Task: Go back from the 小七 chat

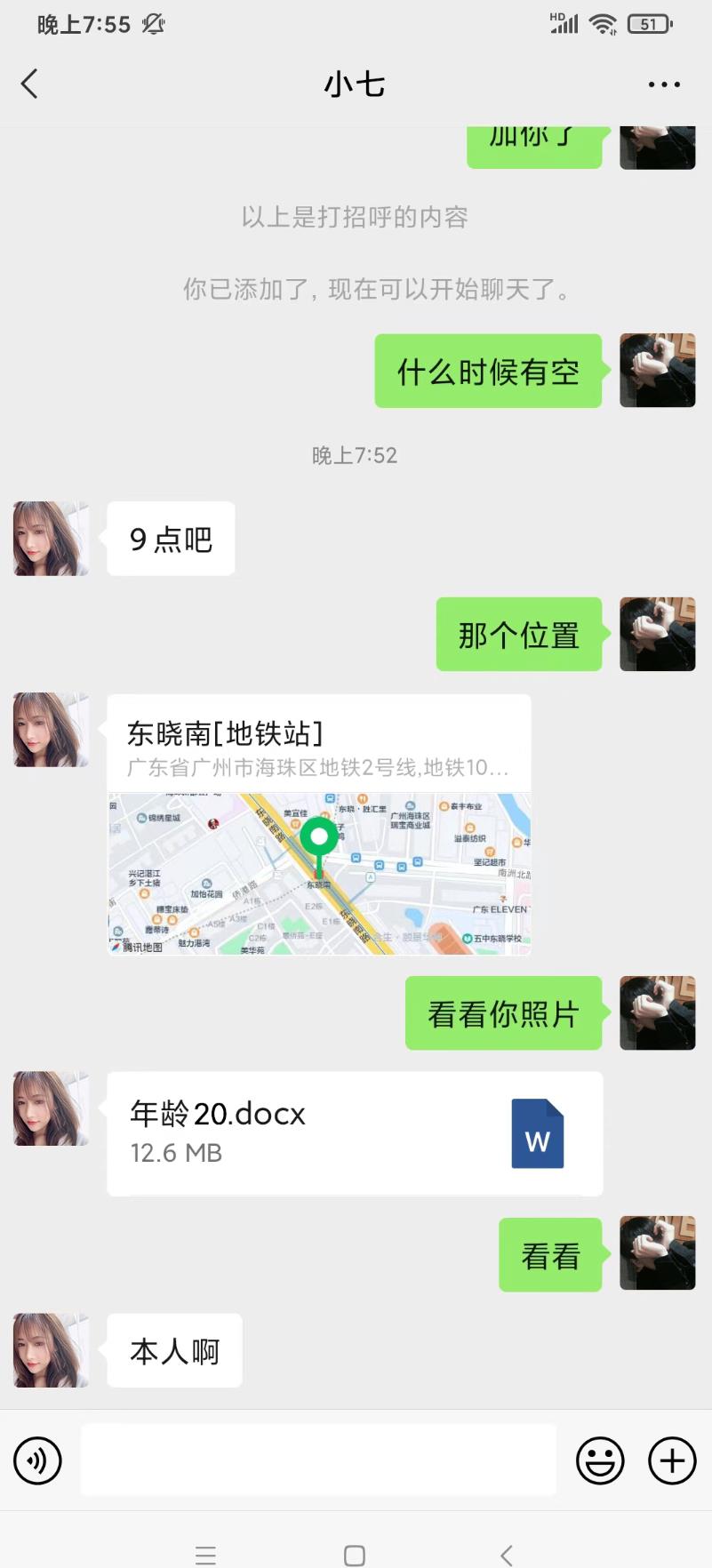Action: (x=30, y=84)
